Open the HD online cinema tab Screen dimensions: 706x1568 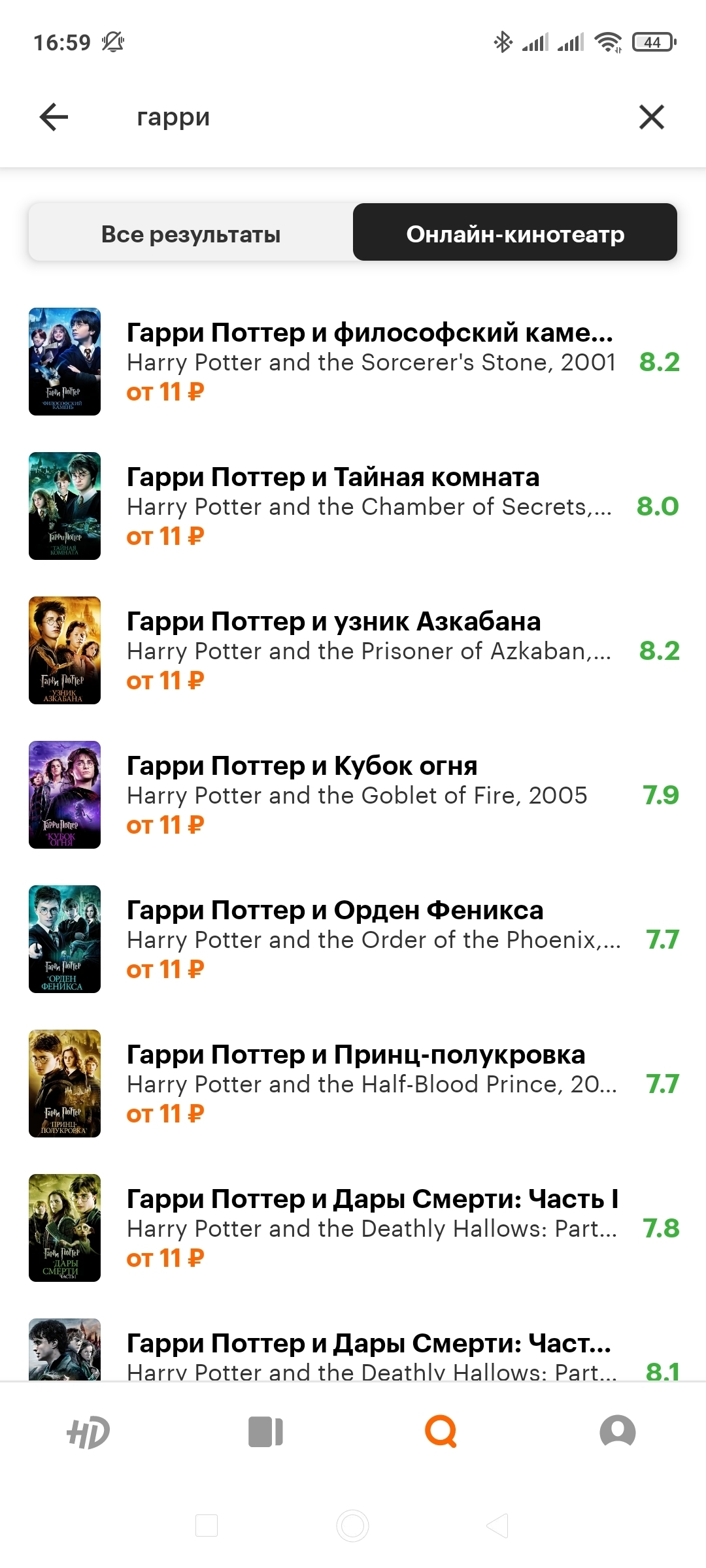88,1432
